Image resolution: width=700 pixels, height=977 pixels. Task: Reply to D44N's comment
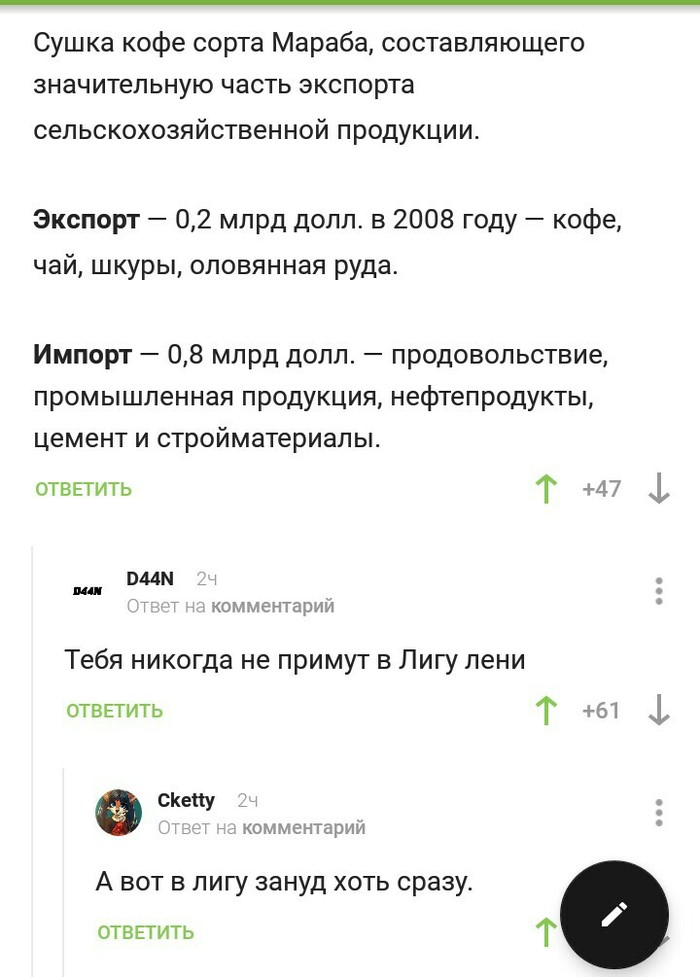click(x=115, y=711)
